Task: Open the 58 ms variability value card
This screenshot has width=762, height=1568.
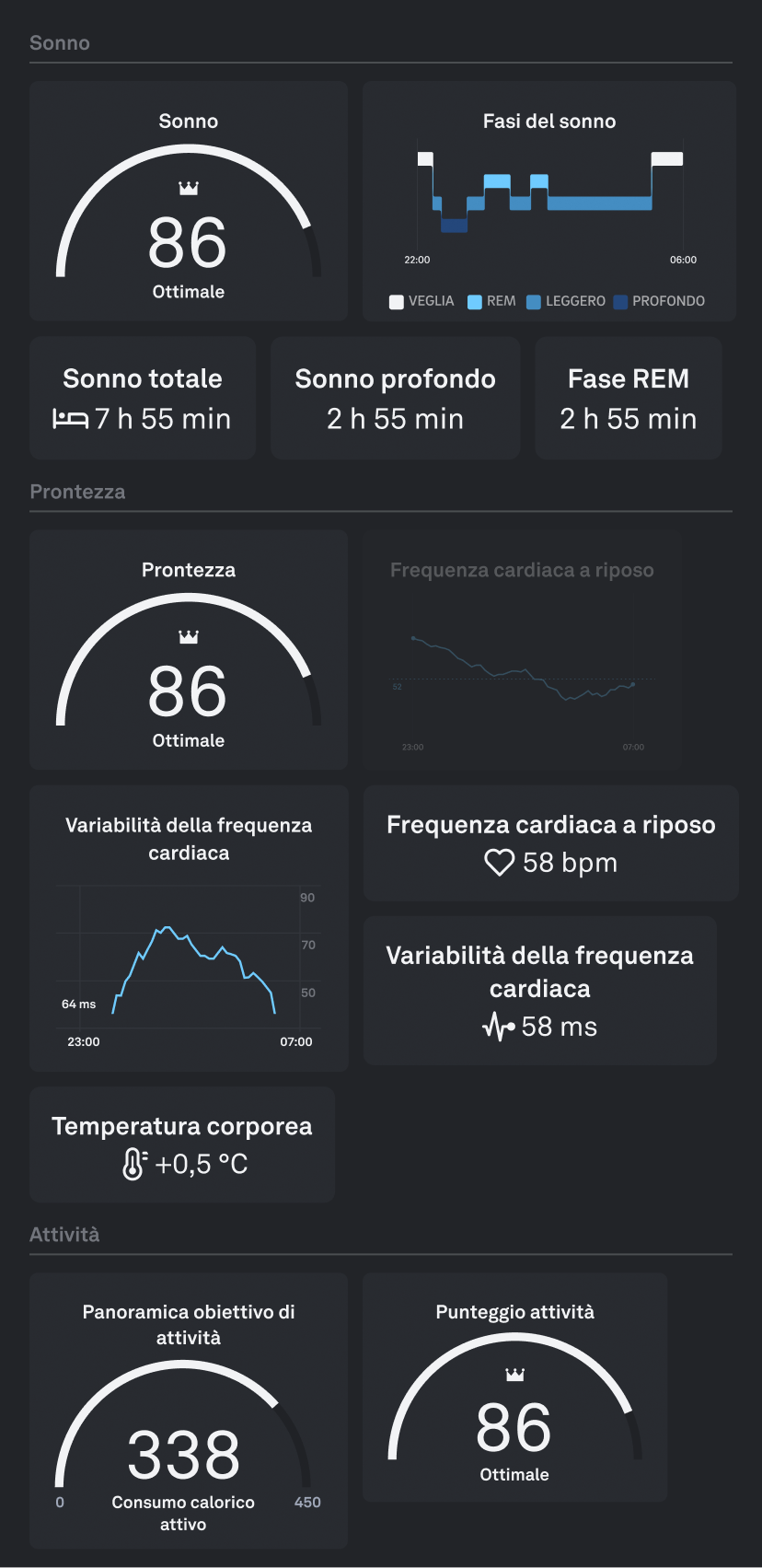Action: click(x=539, y=991)
